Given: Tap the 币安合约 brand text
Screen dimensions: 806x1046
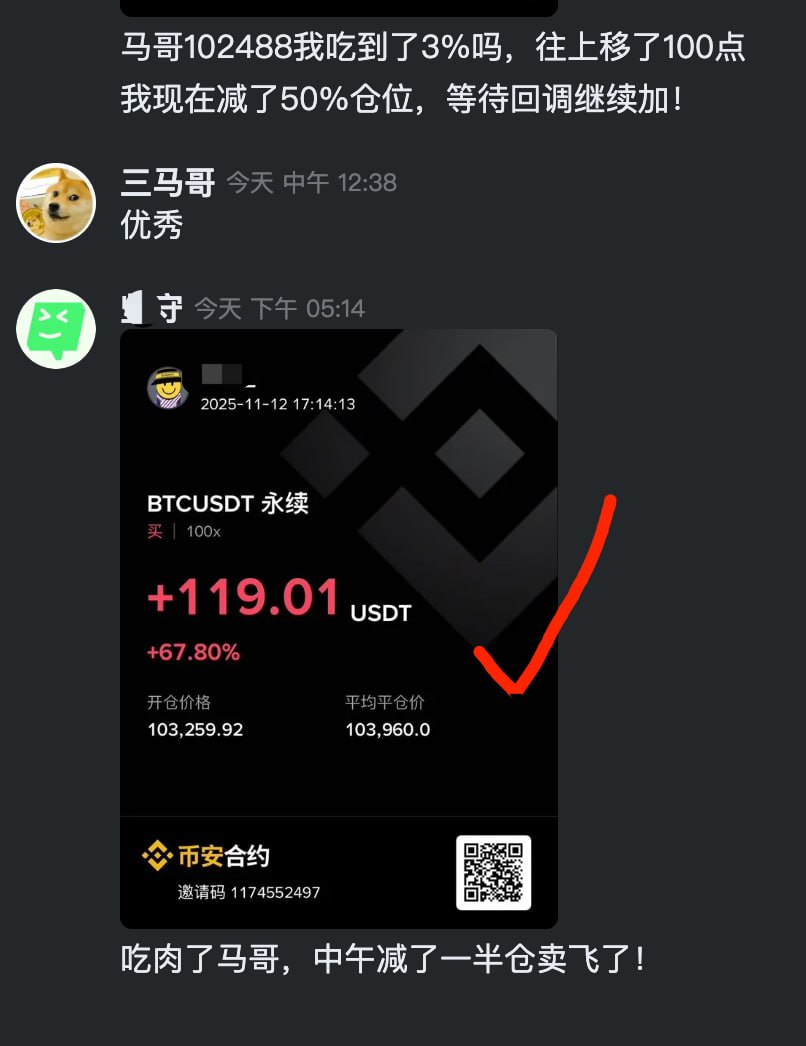Looking at the screenshot, I should point(212,857).
